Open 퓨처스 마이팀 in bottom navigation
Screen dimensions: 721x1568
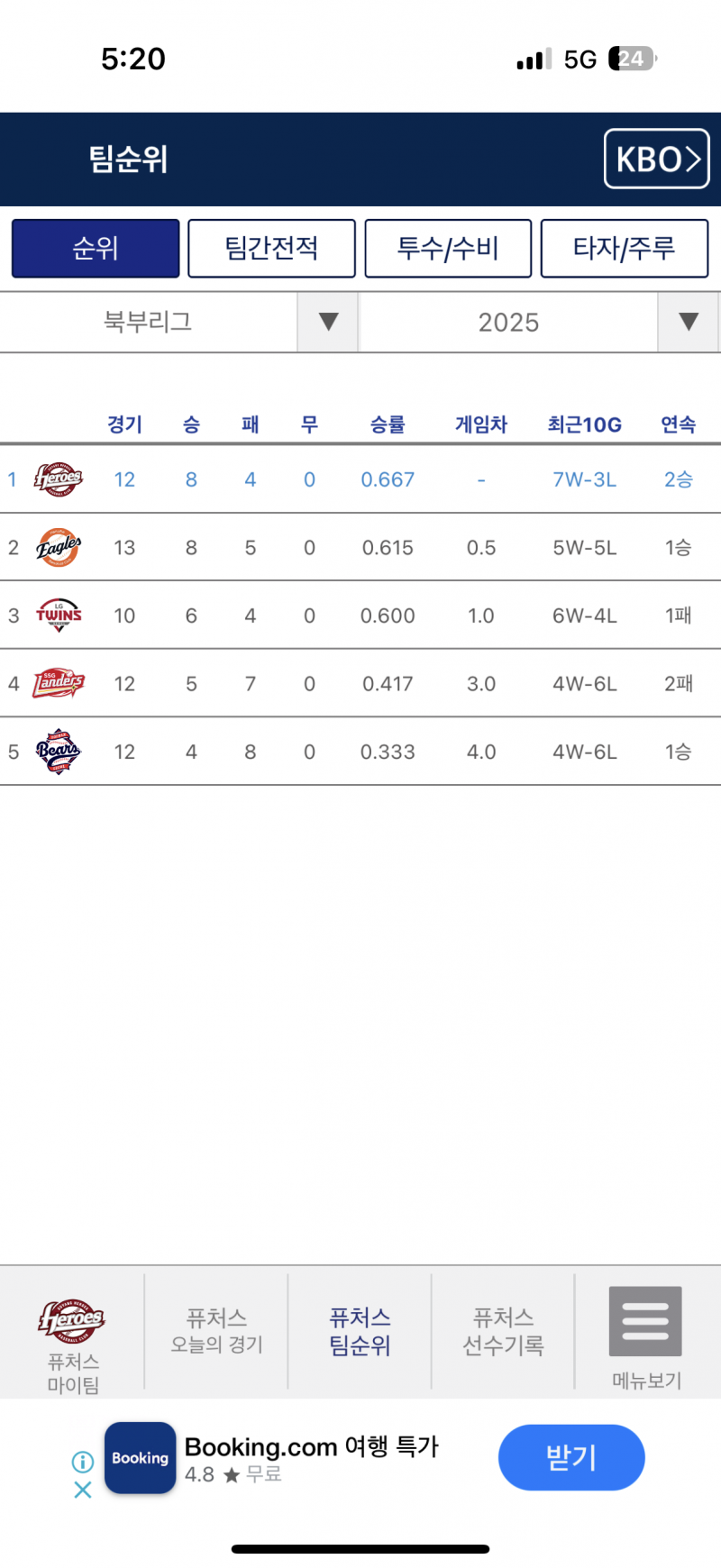pyautogui.click(x=72, y=1332)
